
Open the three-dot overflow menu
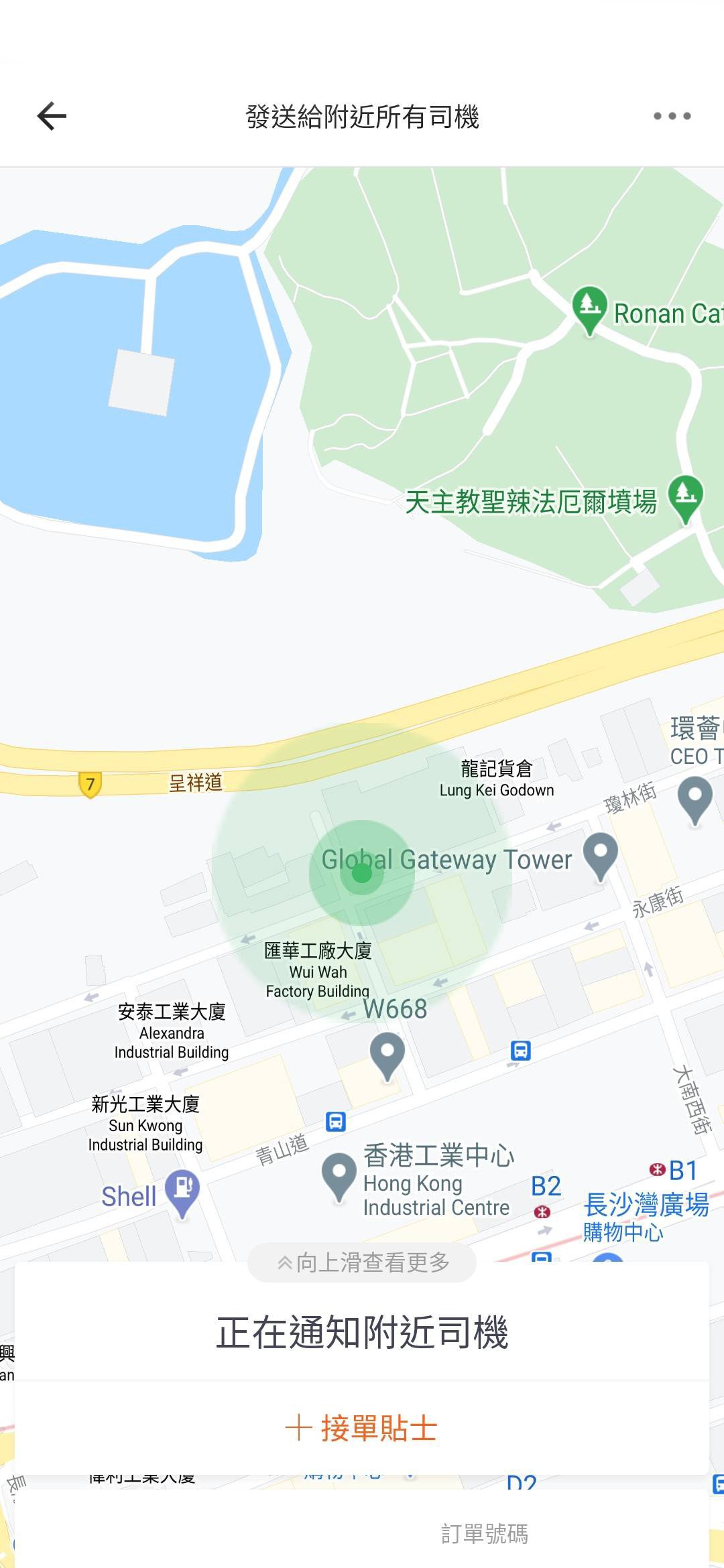(x=672, y=116)
